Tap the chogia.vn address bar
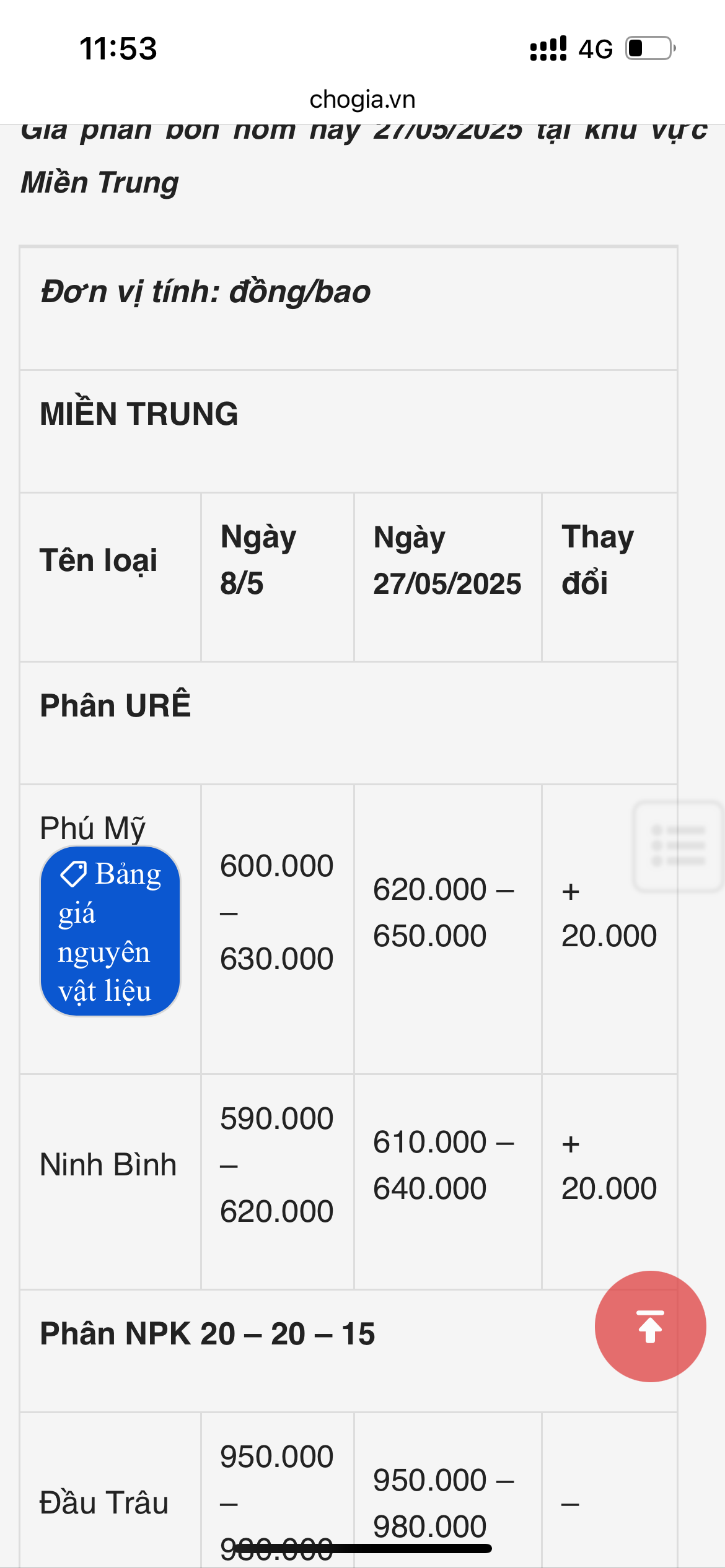This screenshot has height=1568, width=725. coord(362,99)
